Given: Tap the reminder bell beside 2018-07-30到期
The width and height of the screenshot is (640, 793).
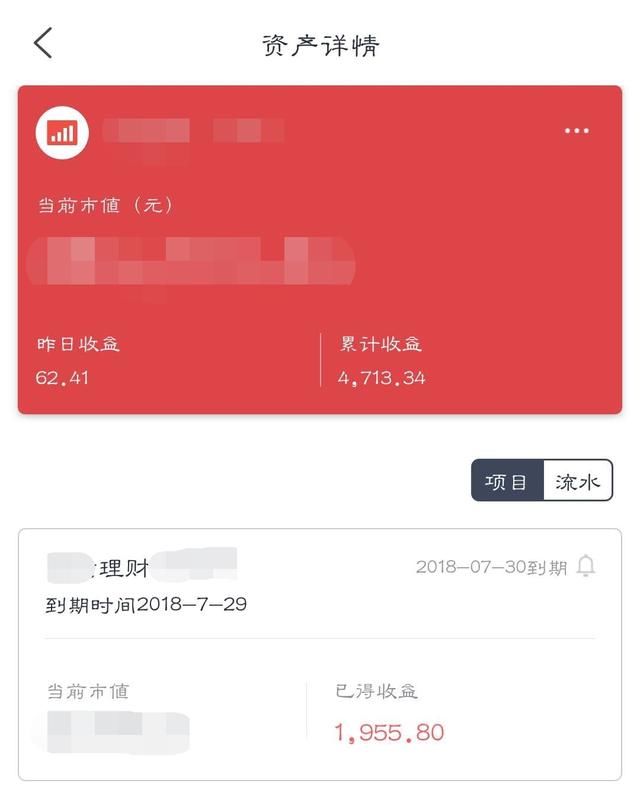Looking at the screenshot, I should click(x=586, y=567).
